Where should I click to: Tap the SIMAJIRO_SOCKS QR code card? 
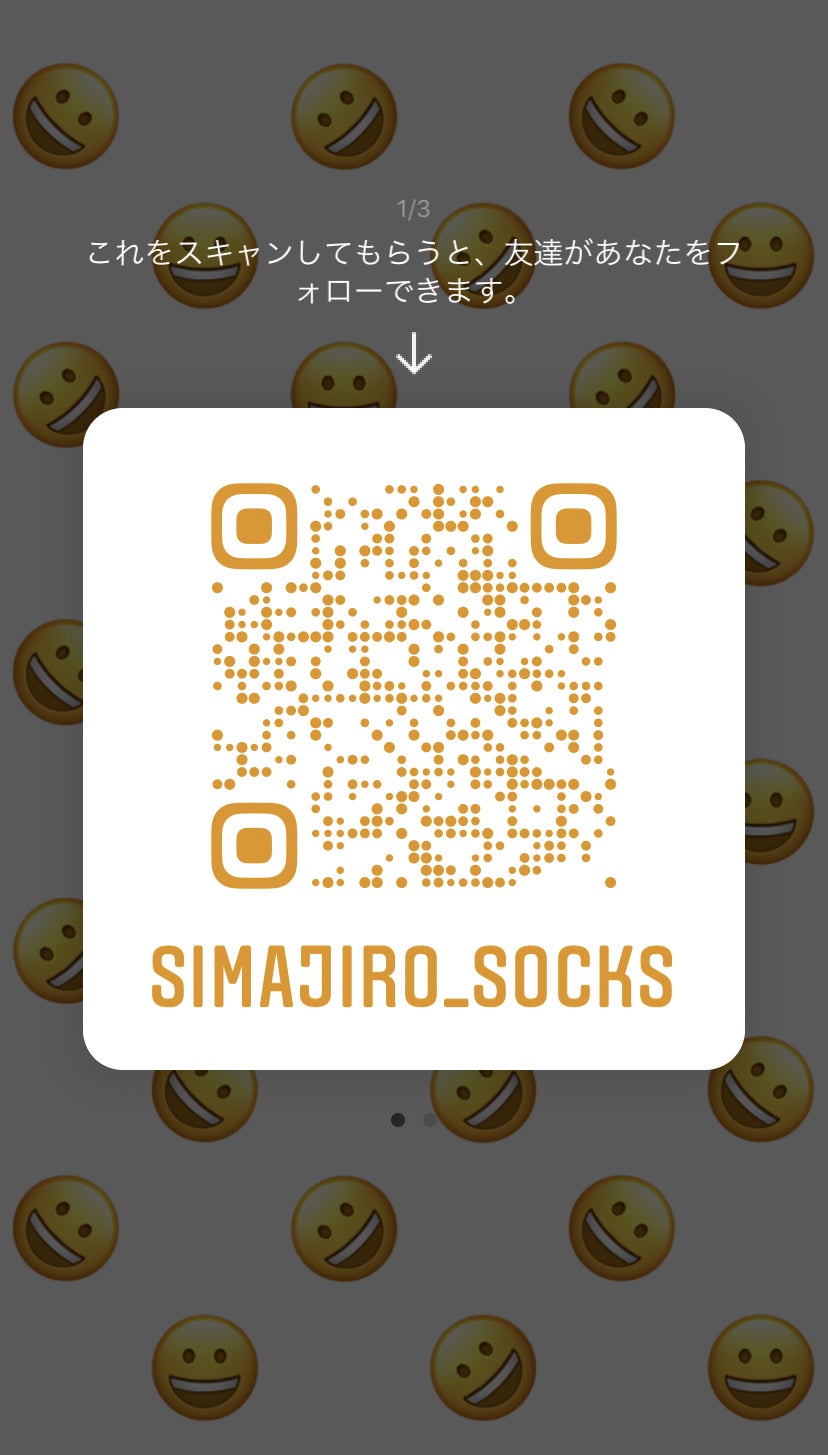(x=413, y=738)
